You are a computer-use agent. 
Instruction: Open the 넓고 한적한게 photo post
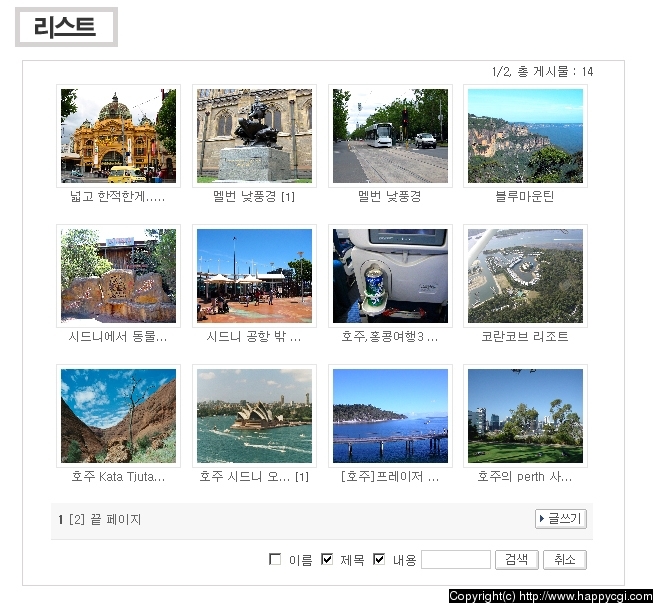point(118,135)
